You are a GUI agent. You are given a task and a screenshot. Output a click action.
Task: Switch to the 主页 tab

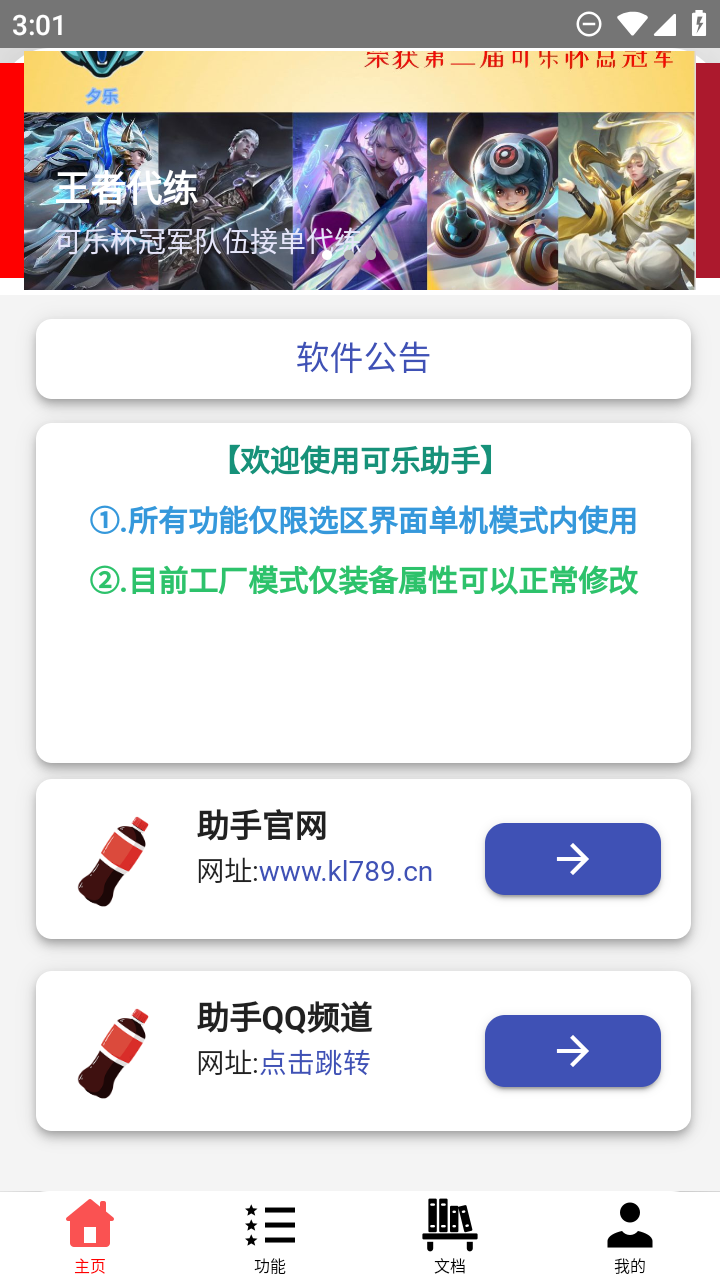90,1236
